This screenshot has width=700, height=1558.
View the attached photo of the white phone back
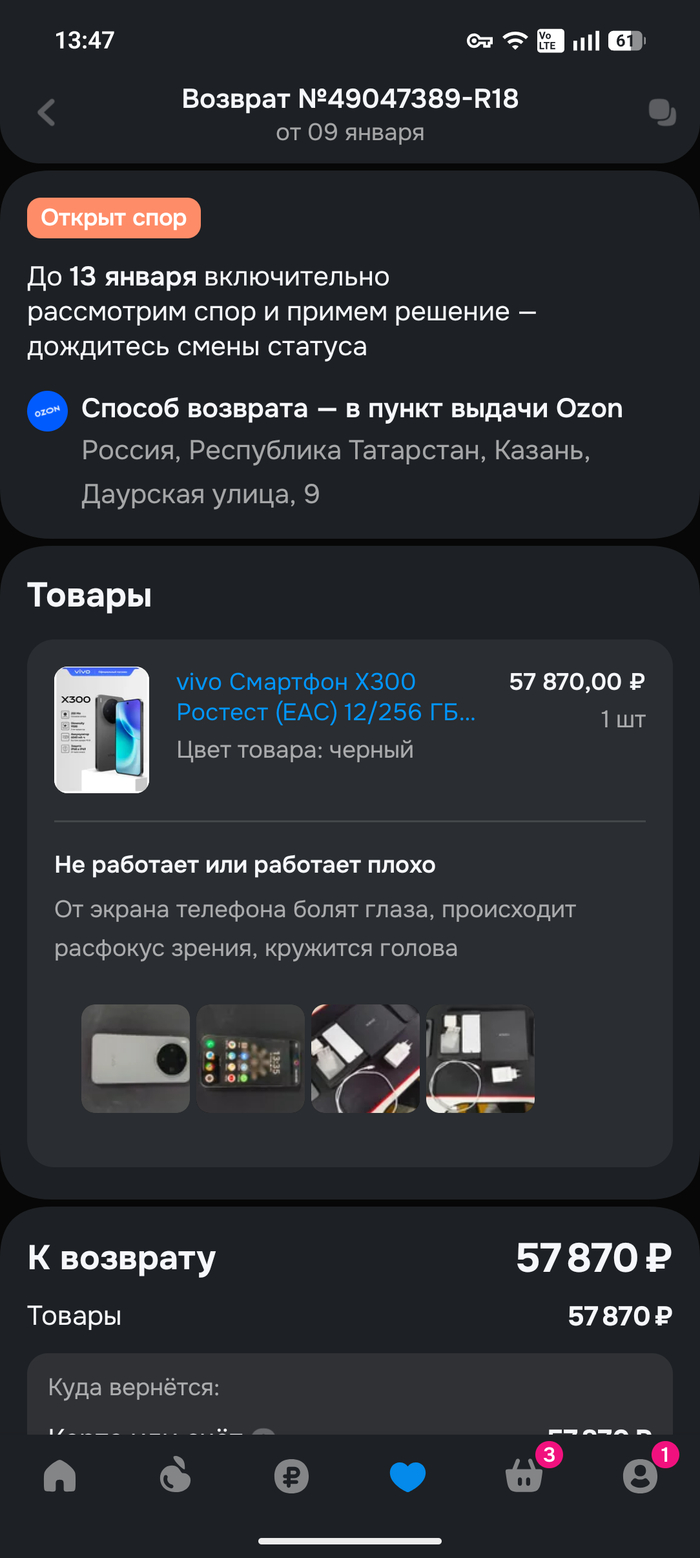pos(135,1059)
